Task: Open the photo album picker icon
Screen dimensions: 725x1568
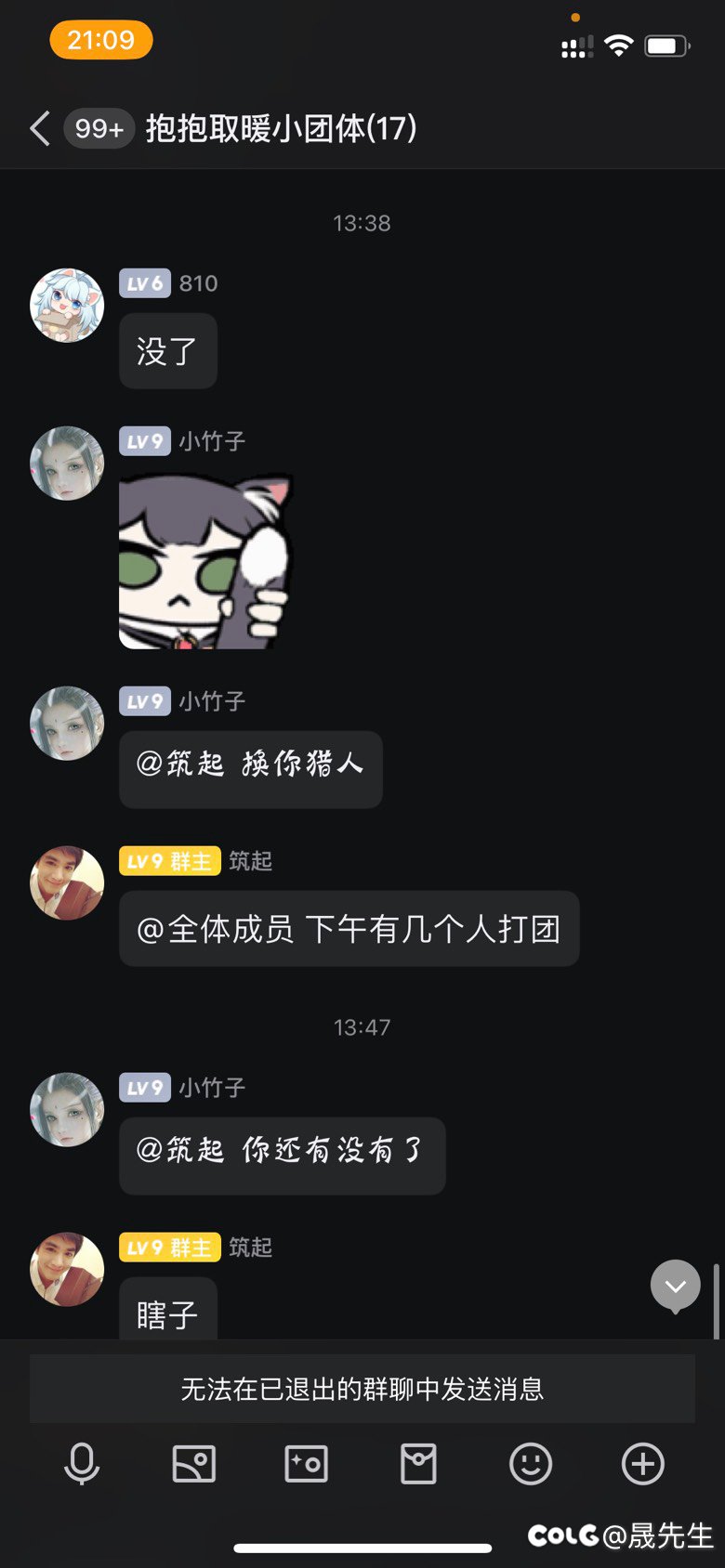Action: 194,1464
